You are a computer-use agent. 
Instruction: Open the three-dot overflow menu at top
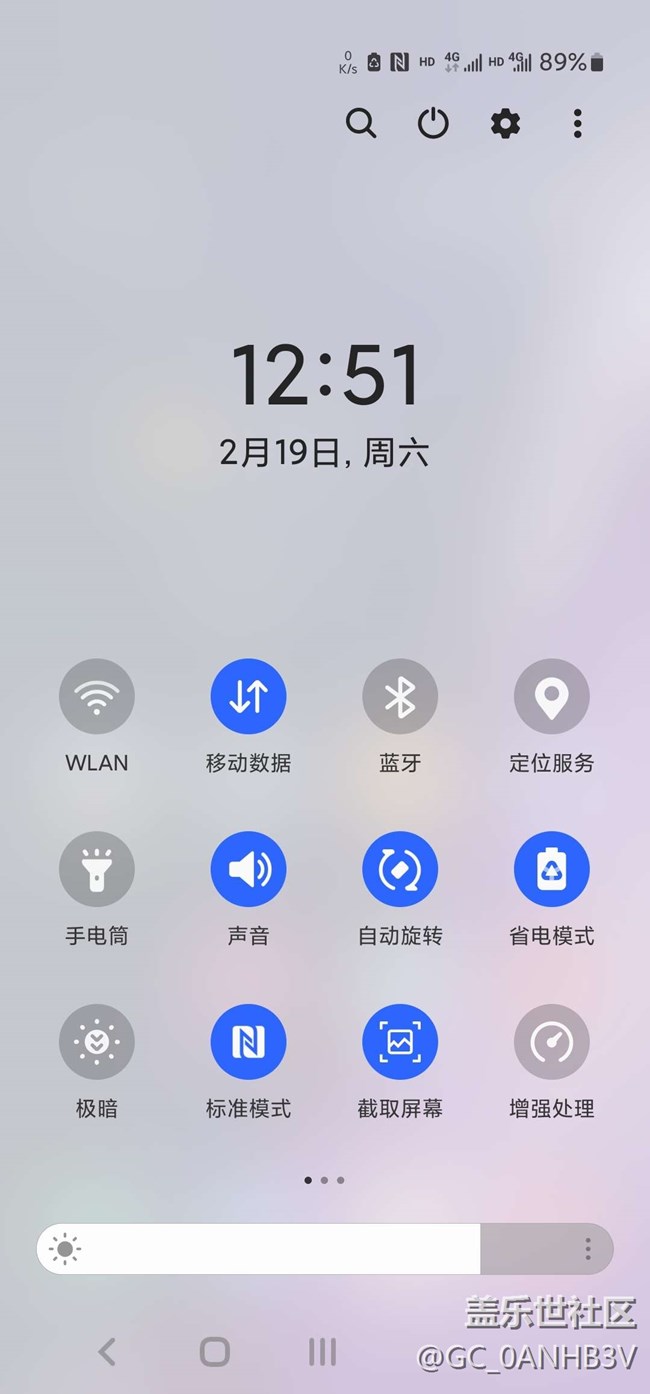pyautogui.click(x=577, y=123)
